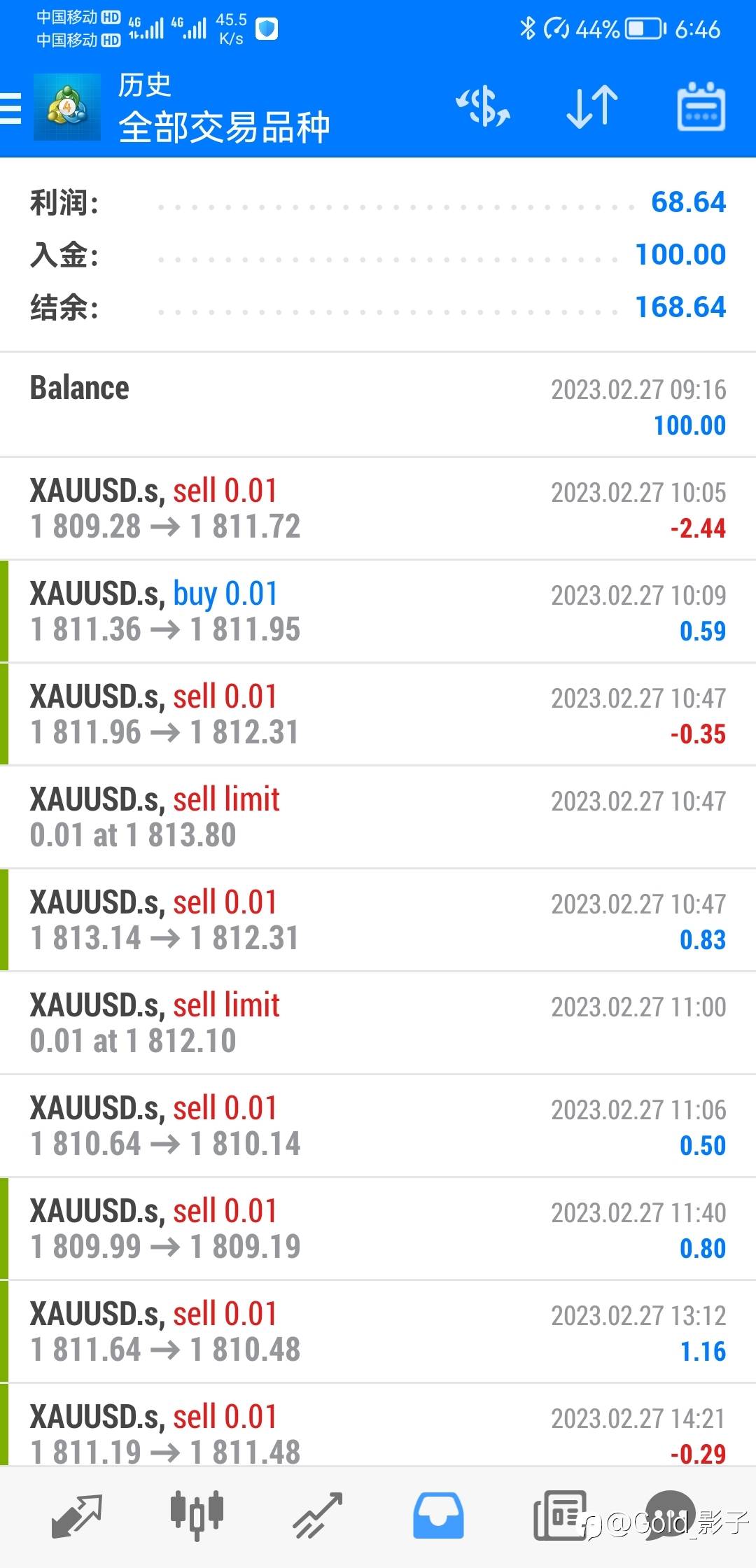The image size is (756, 1568).
Task: Open the side drawer menu
Action: coord(11,108)
